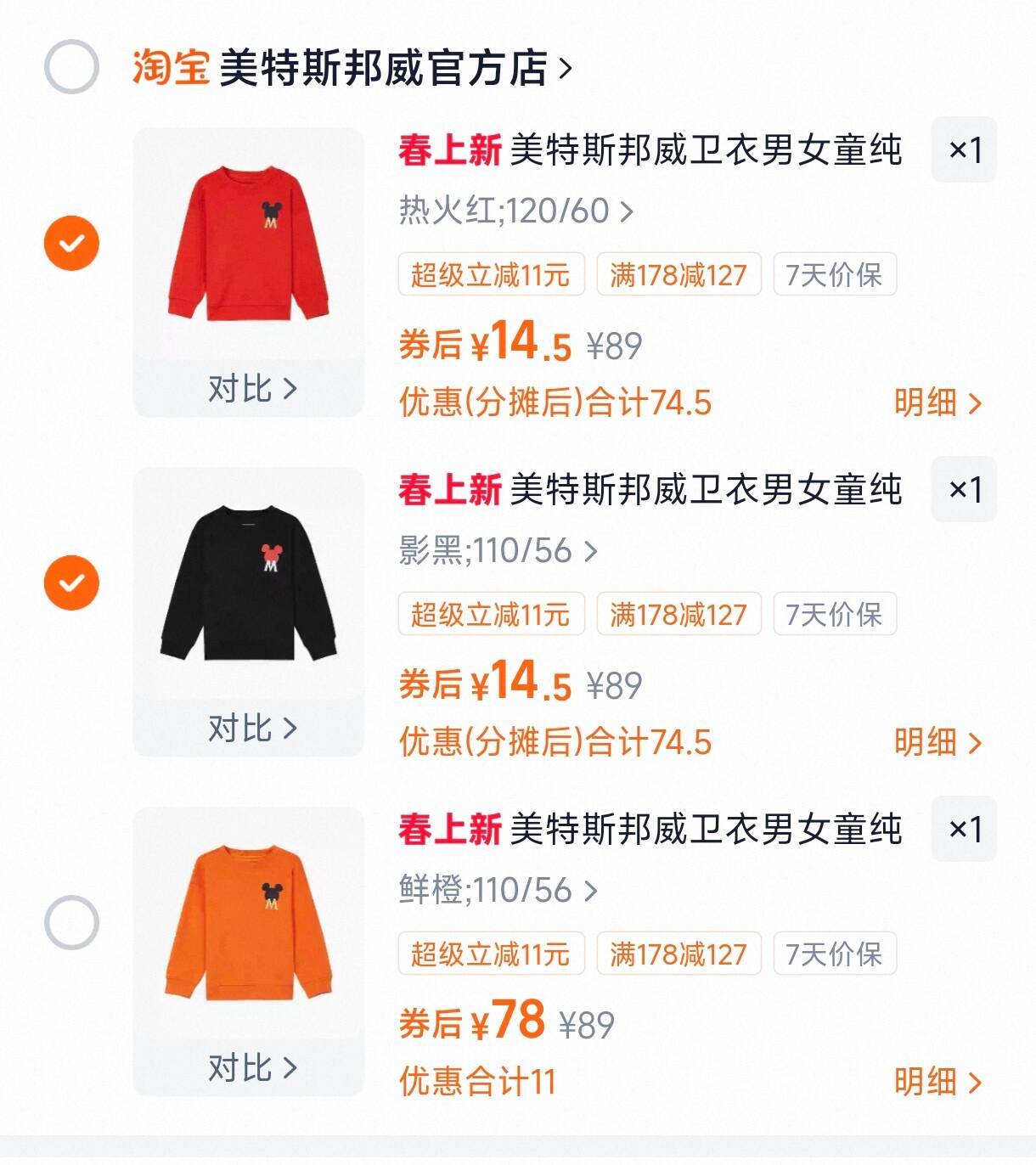View 明细 discount details for 影黑 item
The height and width of the screenshot is (1165, 1036).
point(937,742)
